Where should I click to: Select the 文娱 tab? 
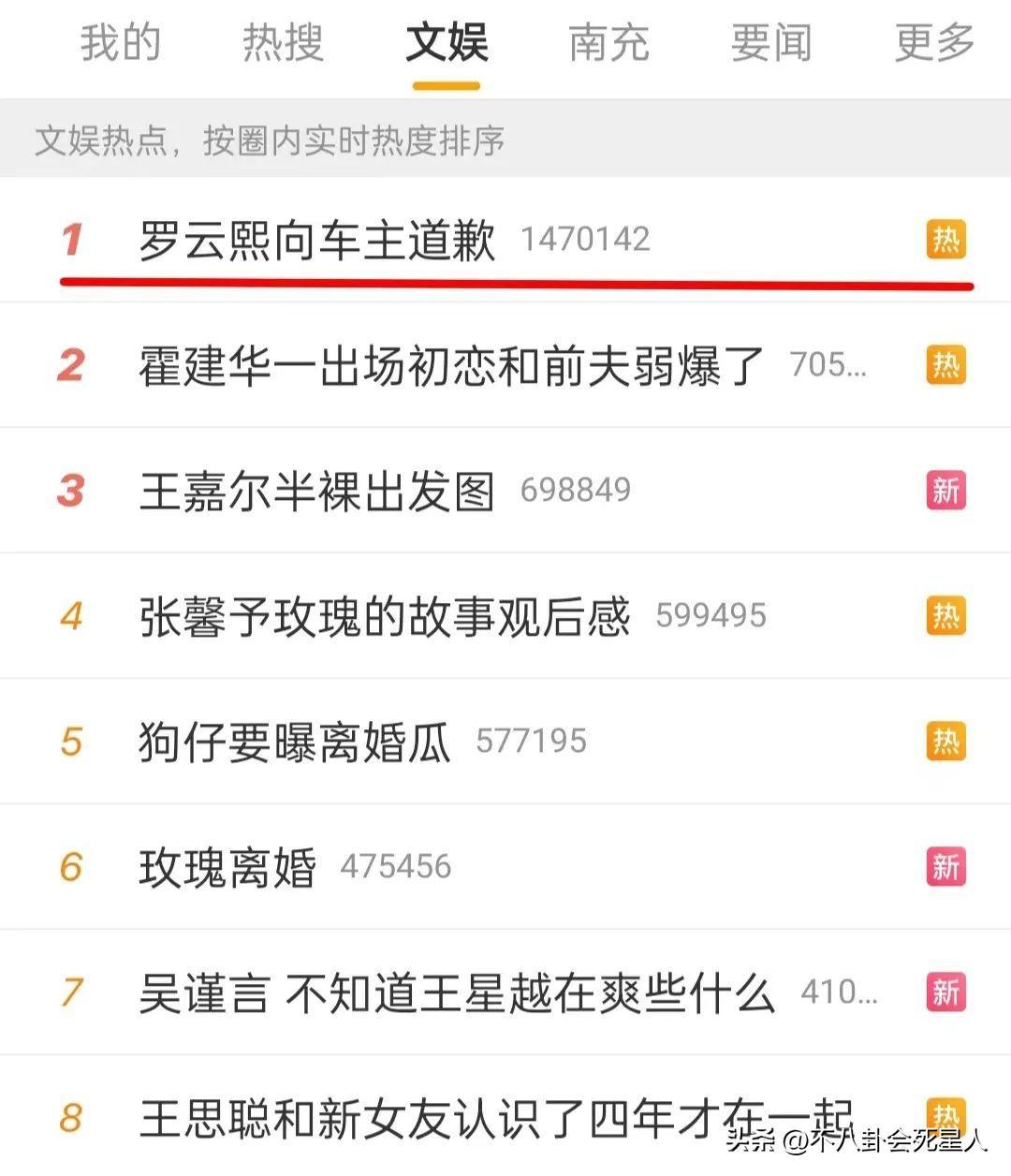tap(447, 43)
